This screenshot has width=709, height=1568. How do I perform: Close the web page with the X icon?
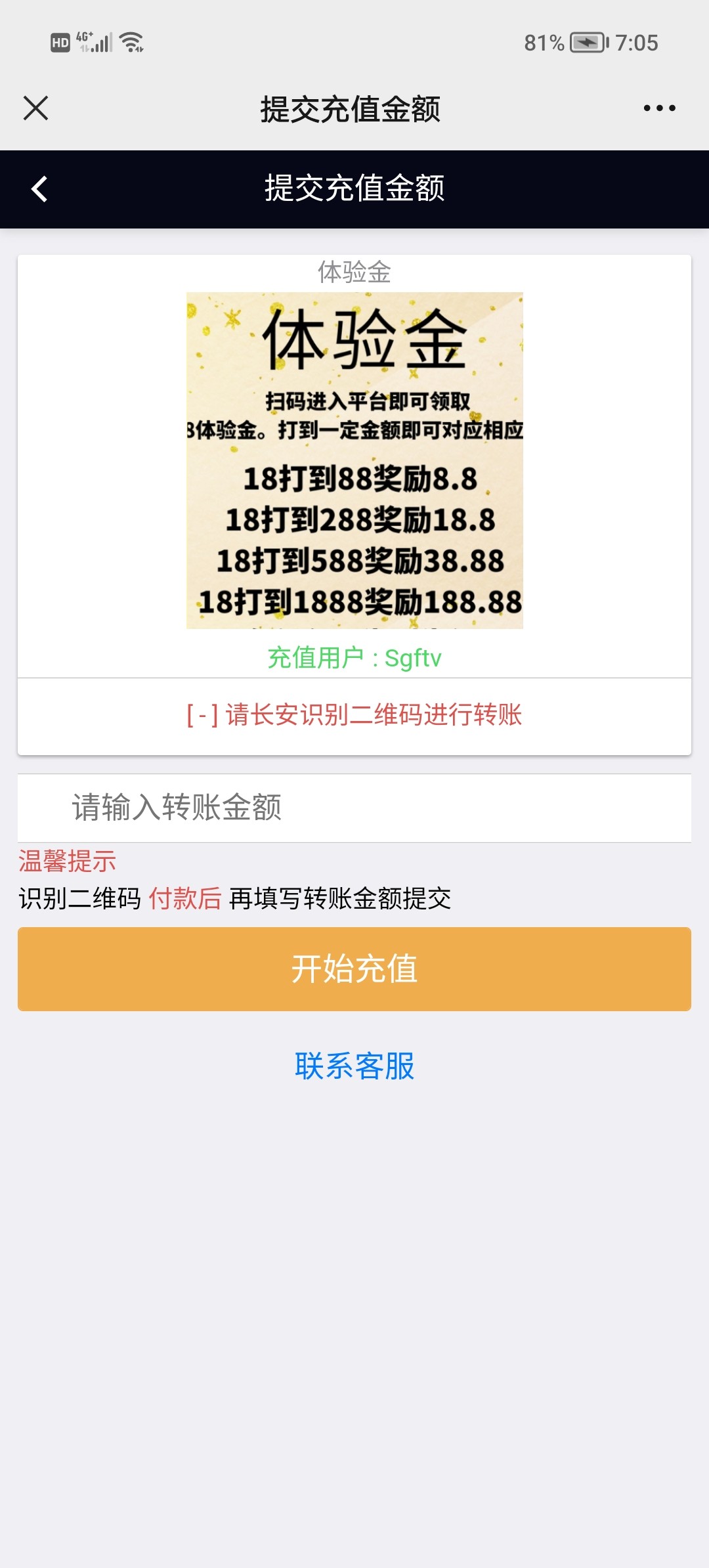(35, 108)
